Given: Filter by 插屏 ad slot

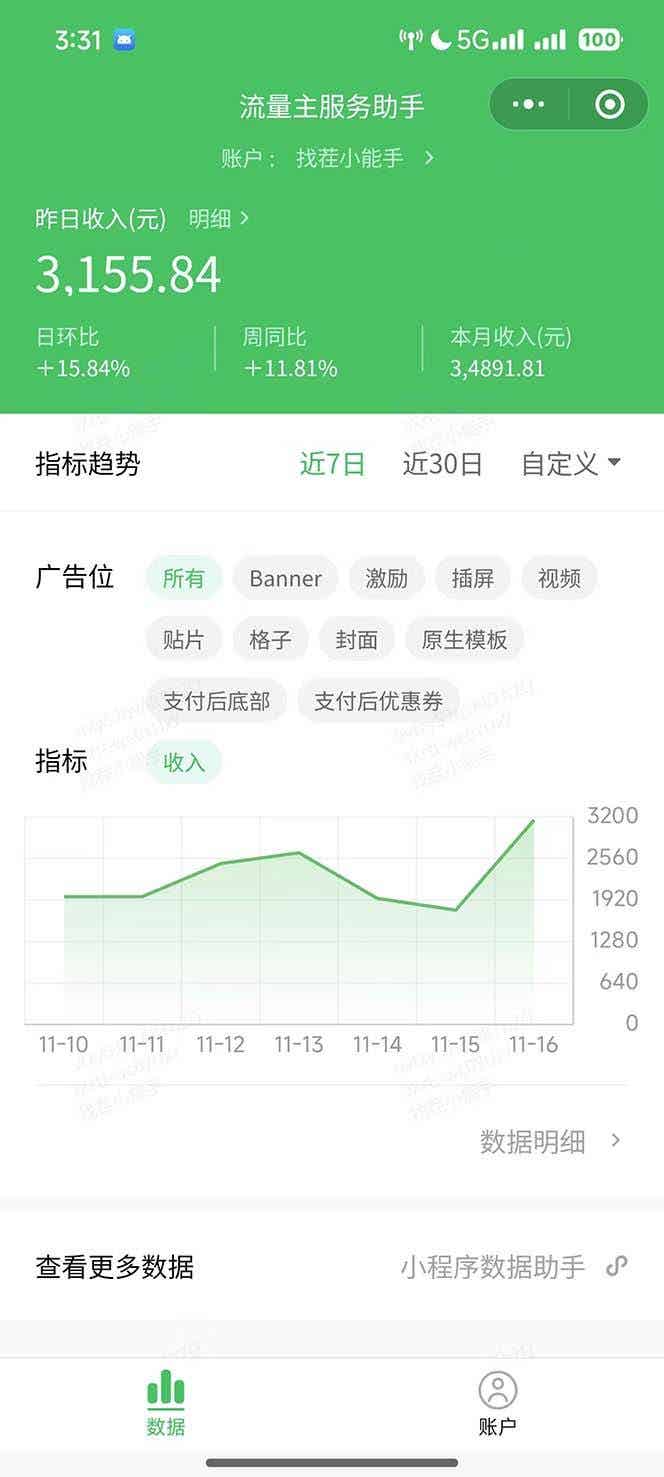Looking at the screenshot, I should (472, 578).
